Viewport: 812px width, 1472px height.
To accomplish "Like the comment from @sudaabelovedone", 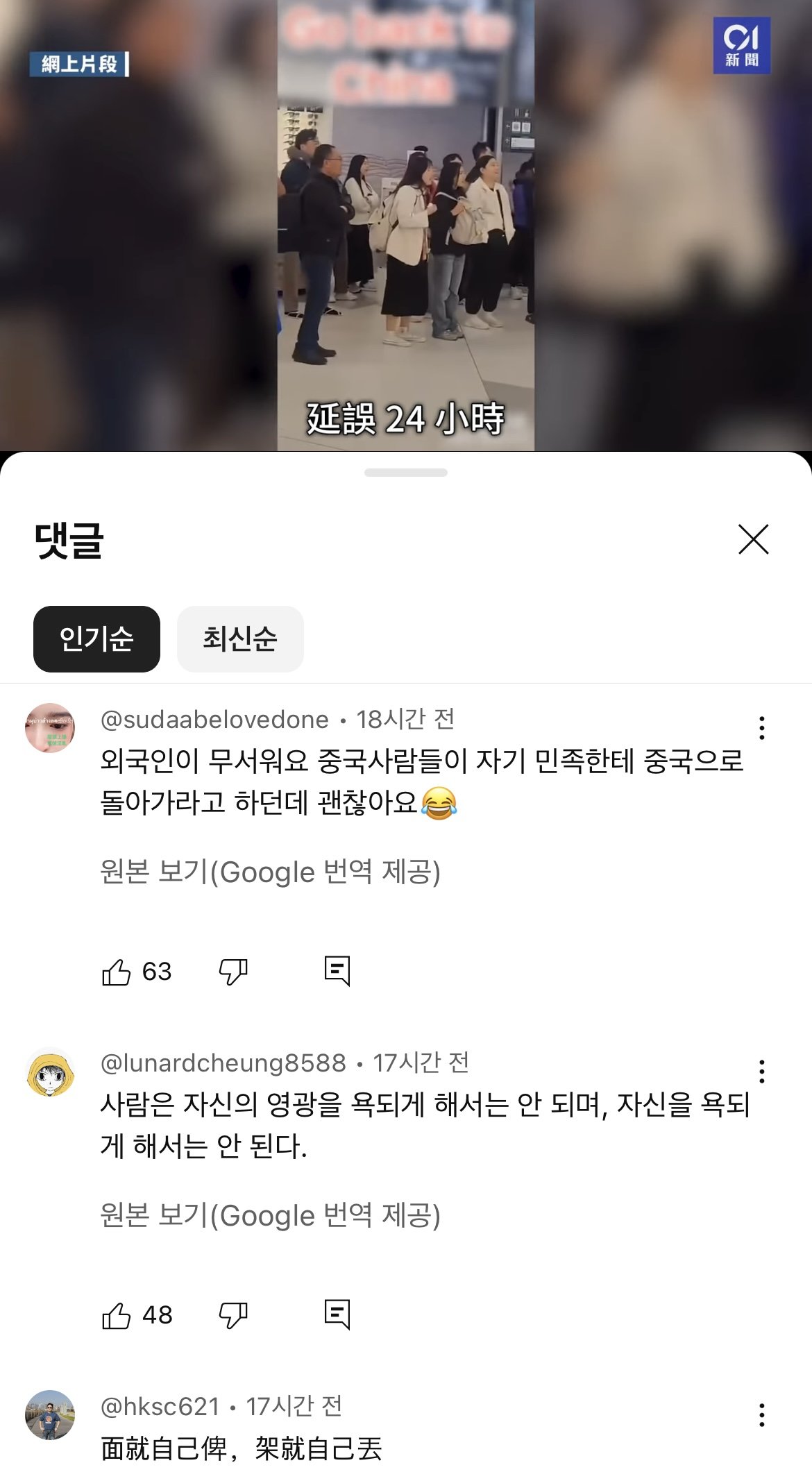I will [x=117, y=972].
